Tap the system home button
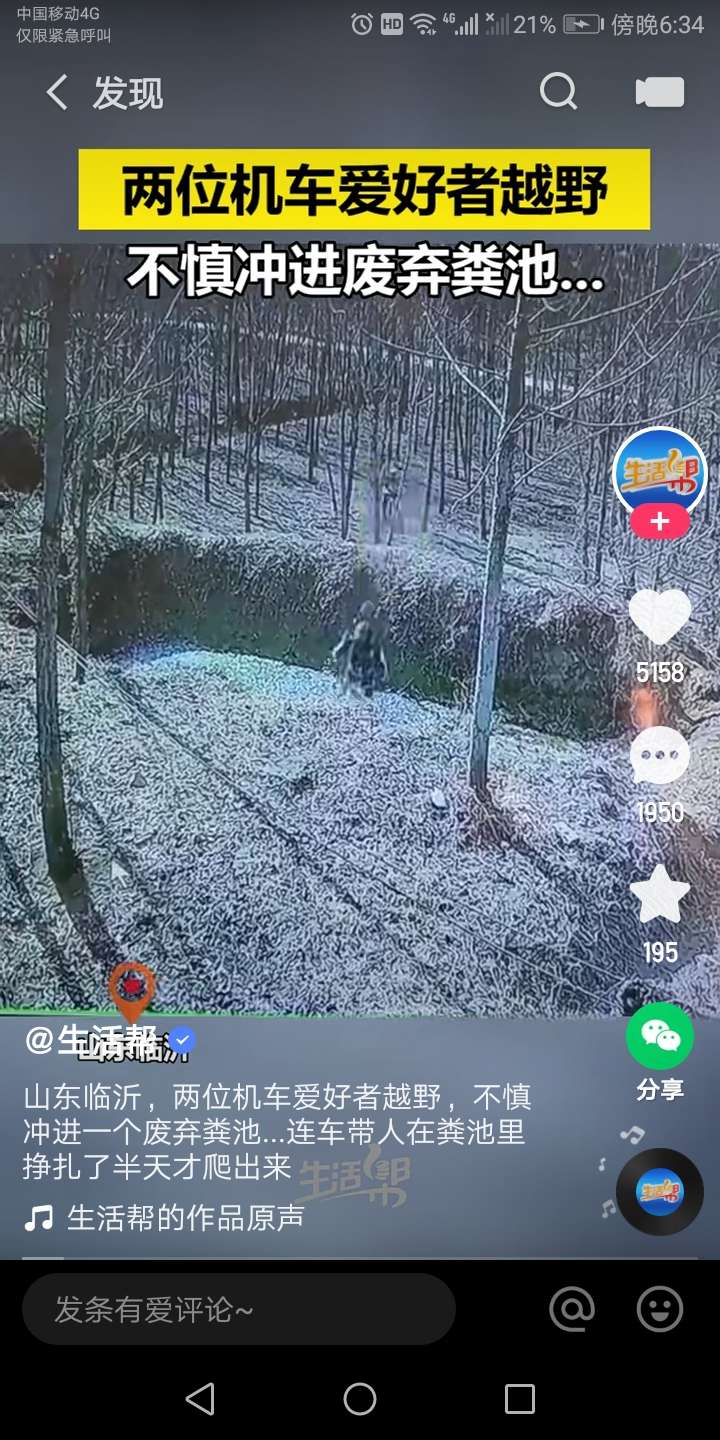This screenshot has width=720, height=1440. [x=360, y=1399]
